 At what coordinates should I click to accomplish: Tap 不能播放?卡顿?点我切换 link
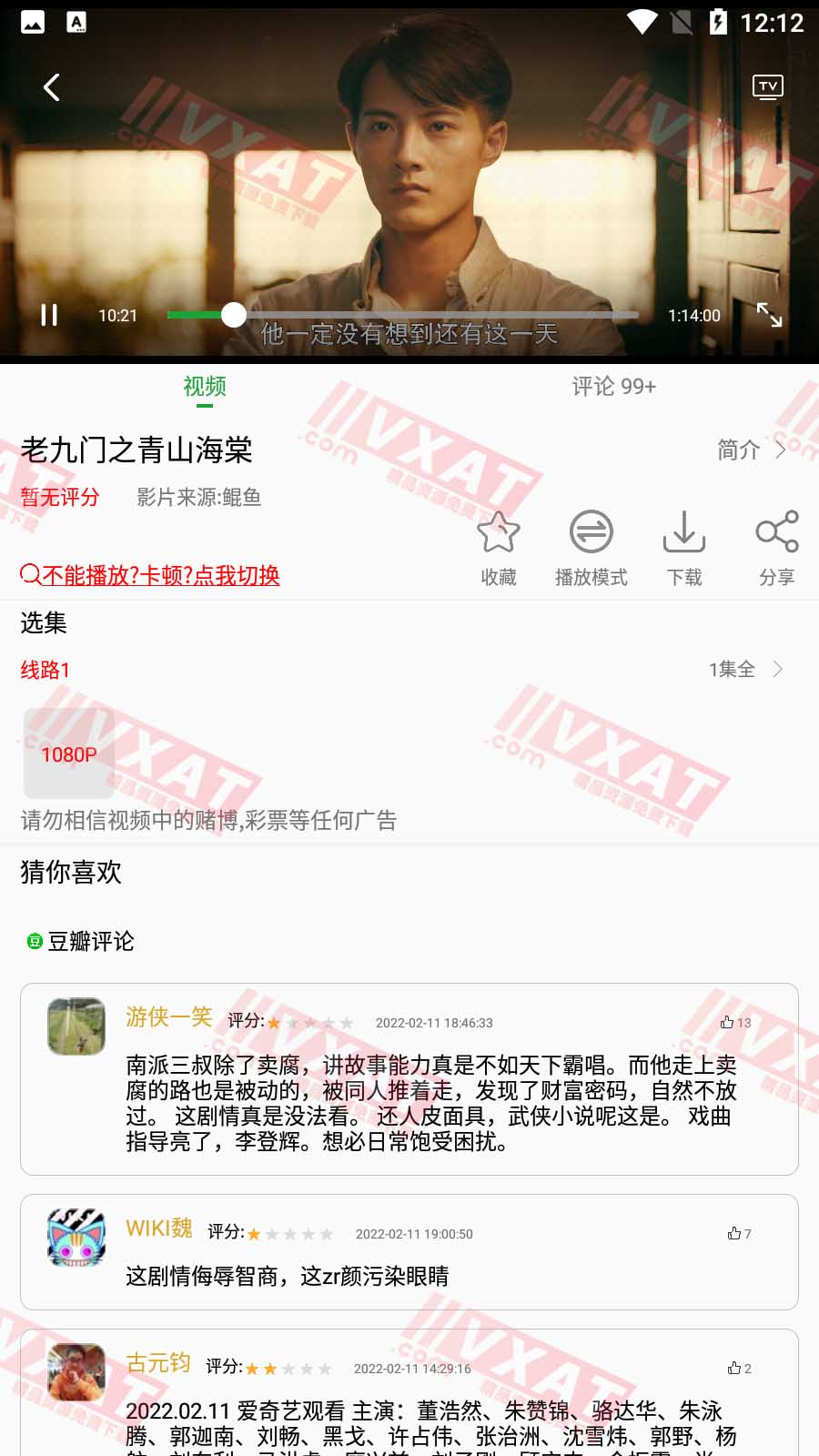(x=151, y=575)
